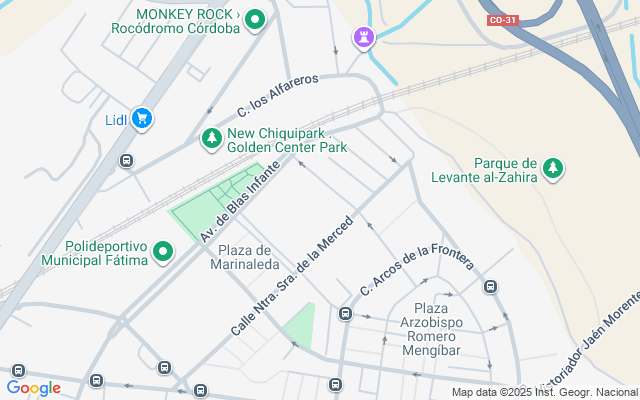
Task: Open the New Chiquipark Golden Center Park marker
Action: 211,138
